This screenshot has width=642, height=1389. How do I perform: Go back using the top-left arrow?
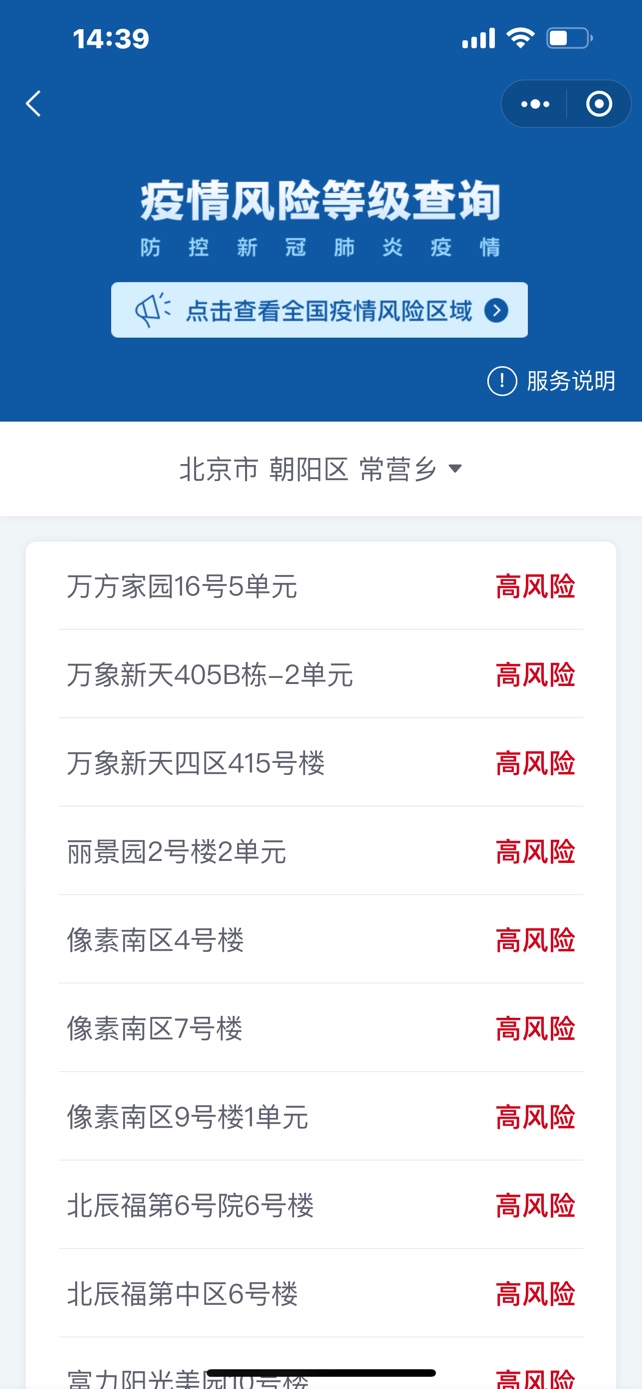click(x=34, y=103)
